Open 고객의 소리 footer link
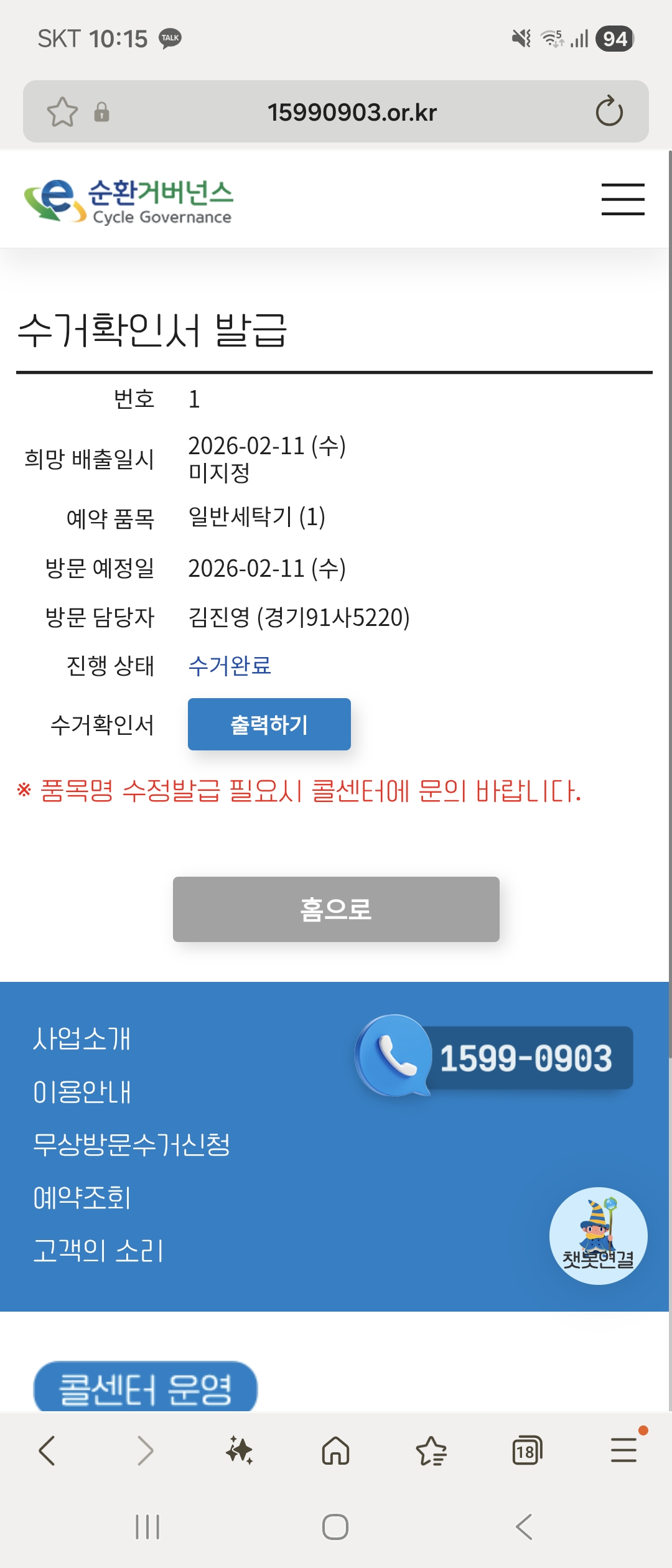The height and width of the screenshot is (1568, 672). [x=98, y=1251]
